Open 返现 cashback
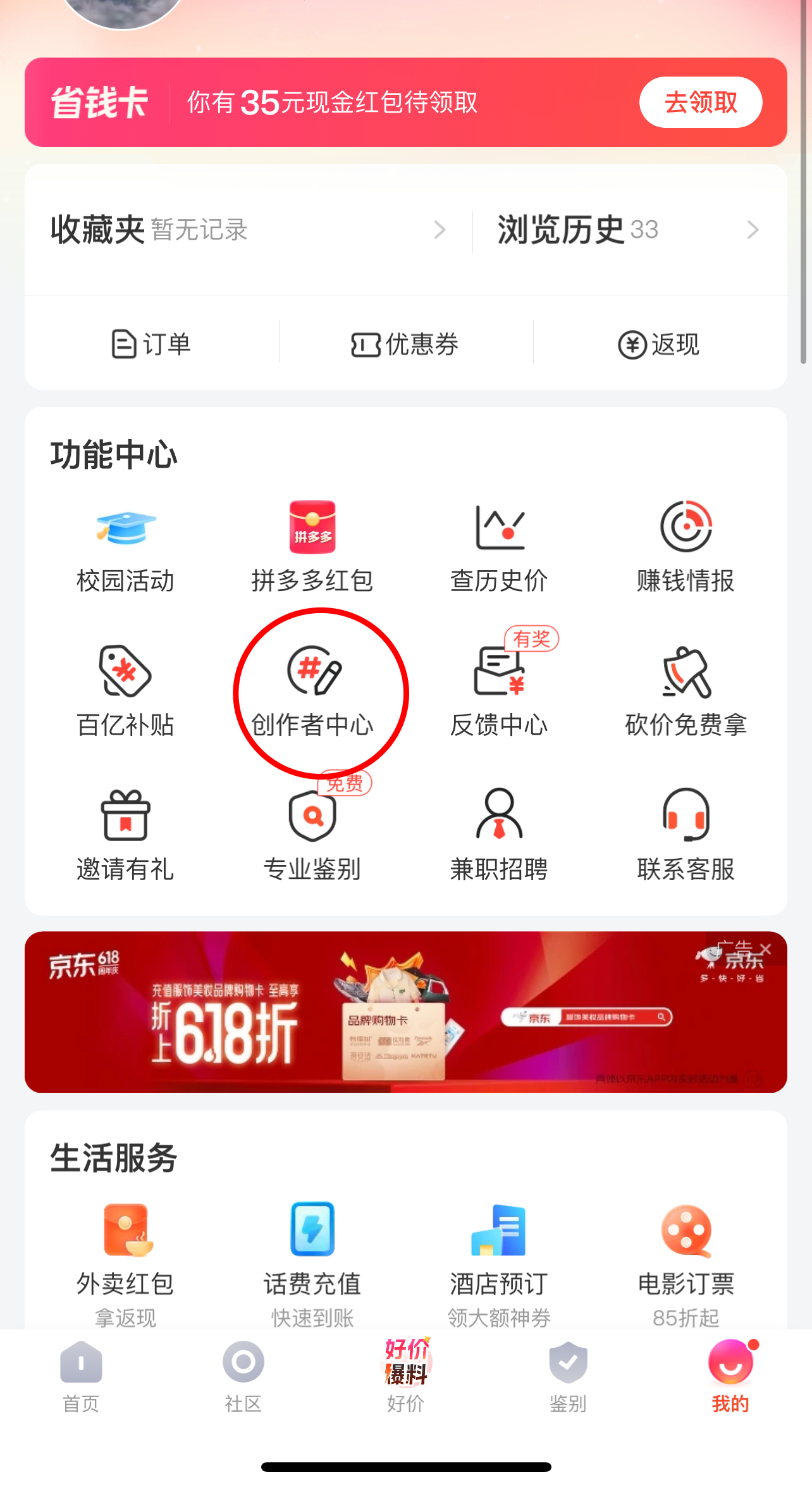 coord(659,344)
